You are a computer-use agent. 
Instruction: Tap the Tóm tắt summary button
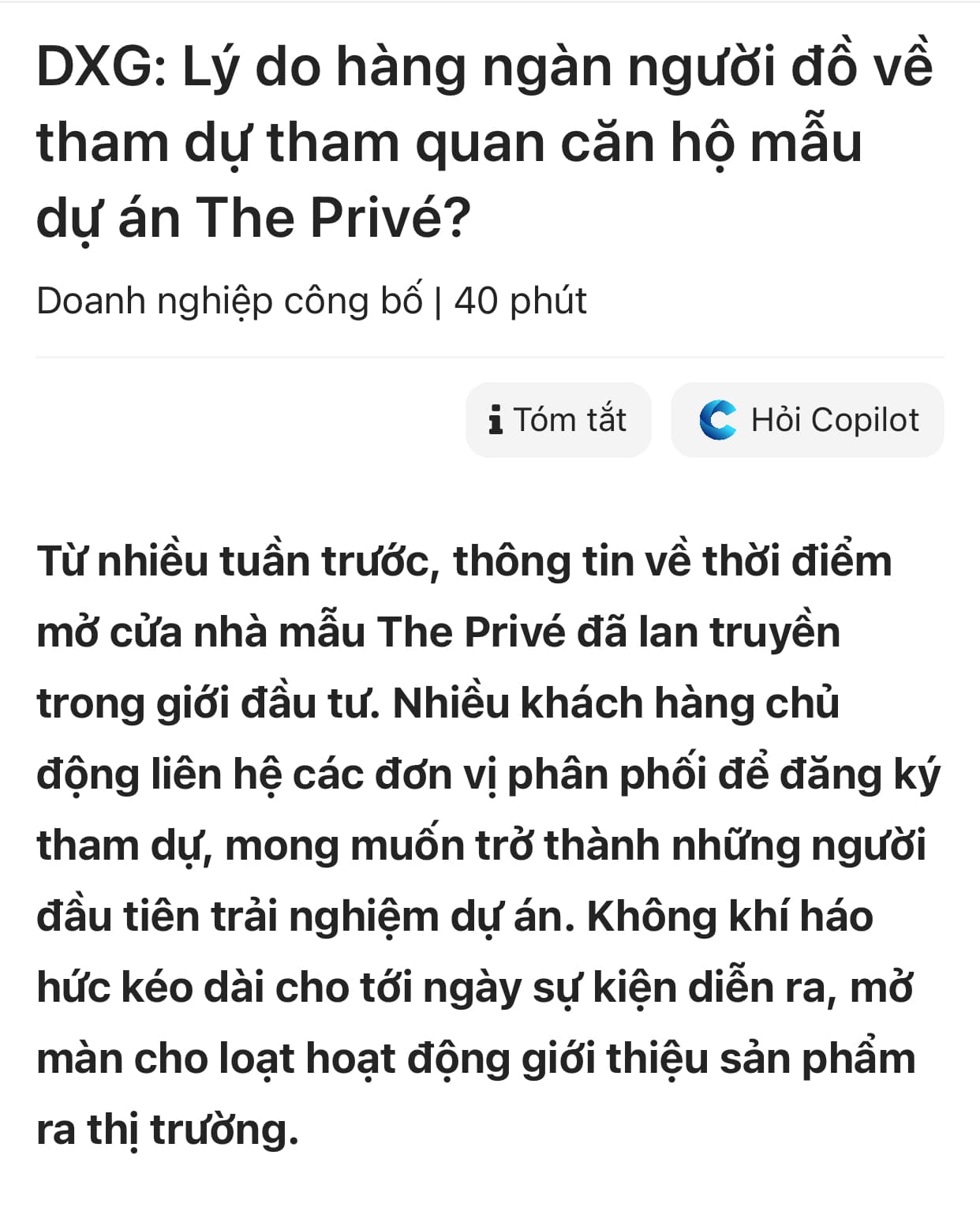(558, 420)
